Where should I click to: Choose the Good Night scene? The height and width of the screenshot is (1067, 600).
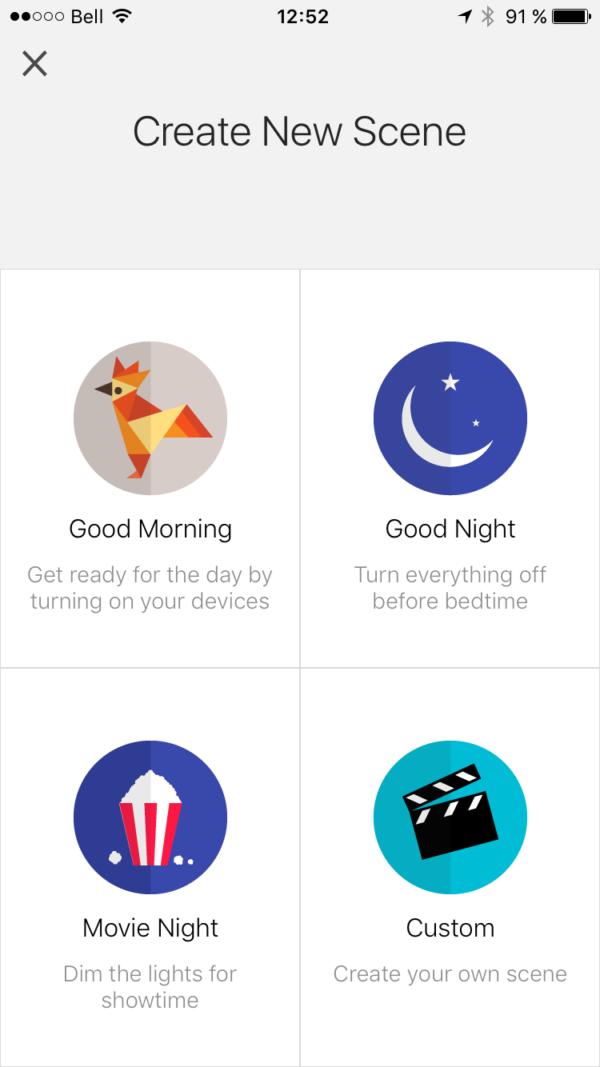[450, 468]
